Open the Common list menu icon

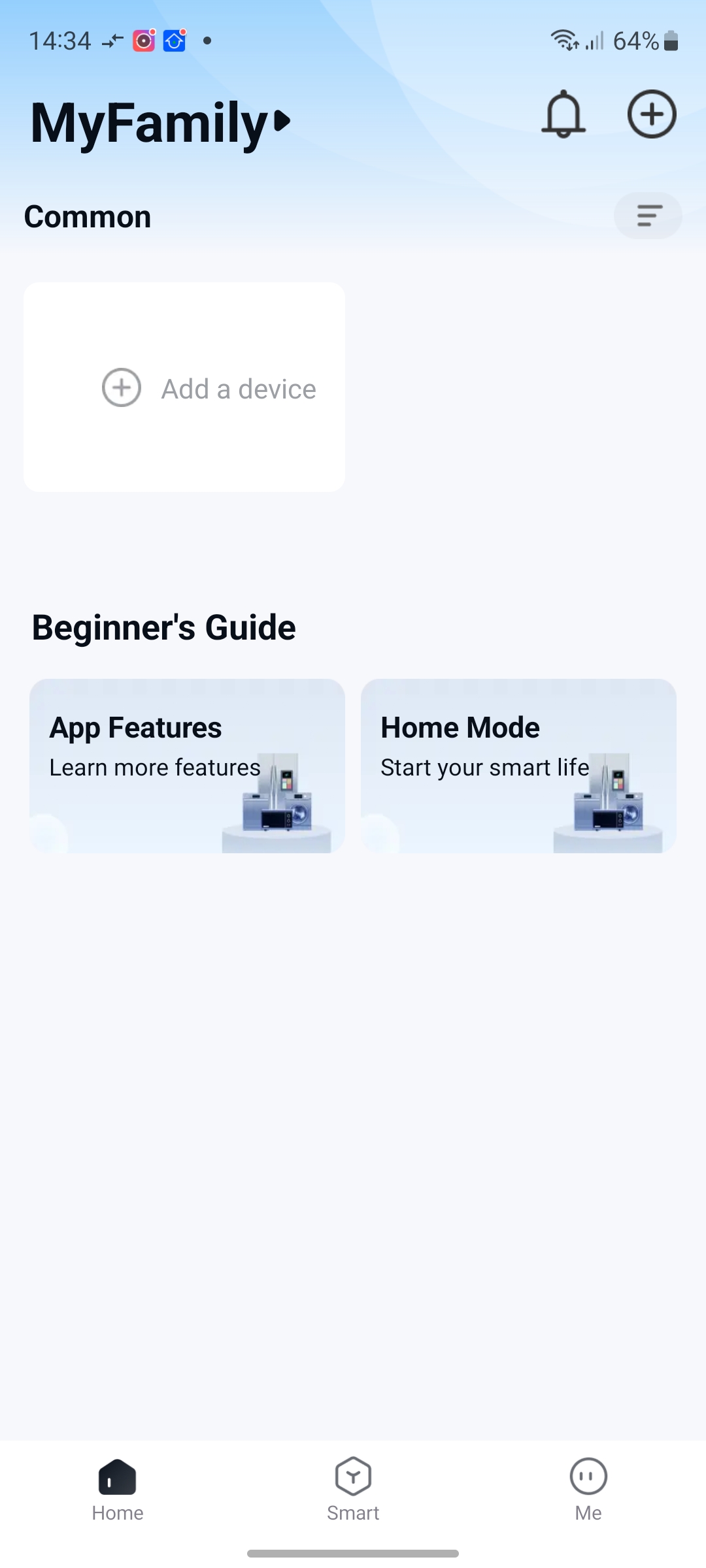[x=648, y=216]
